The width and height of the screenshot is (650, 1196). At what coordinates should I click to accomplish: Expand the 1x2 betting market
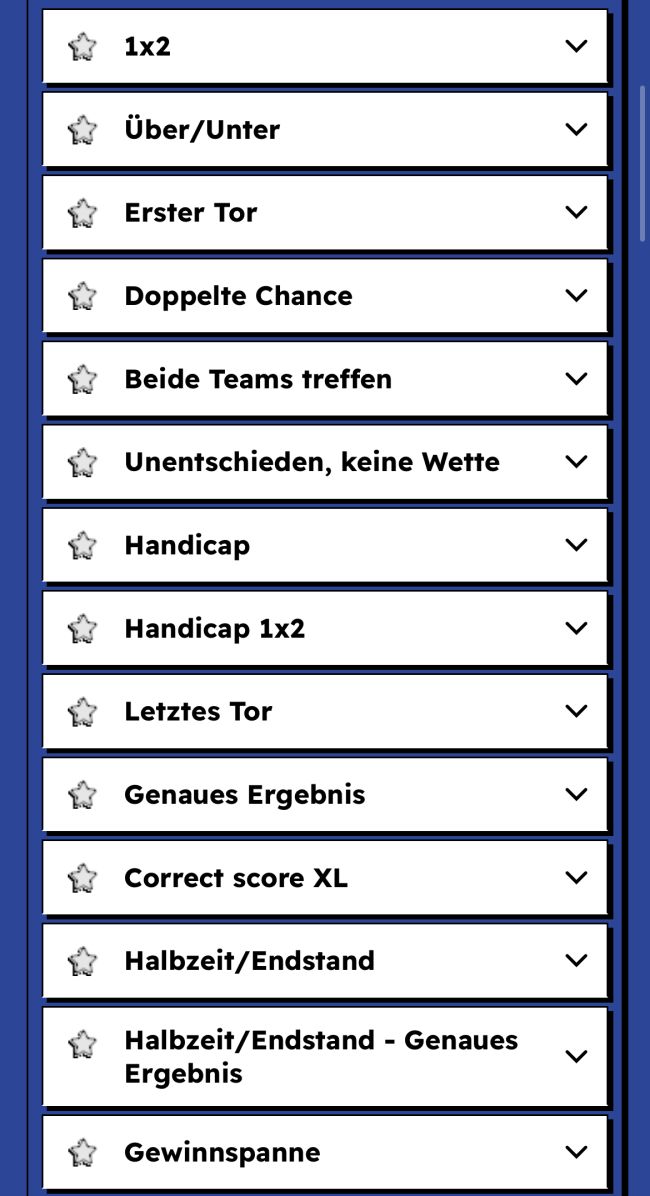(575, 46)
